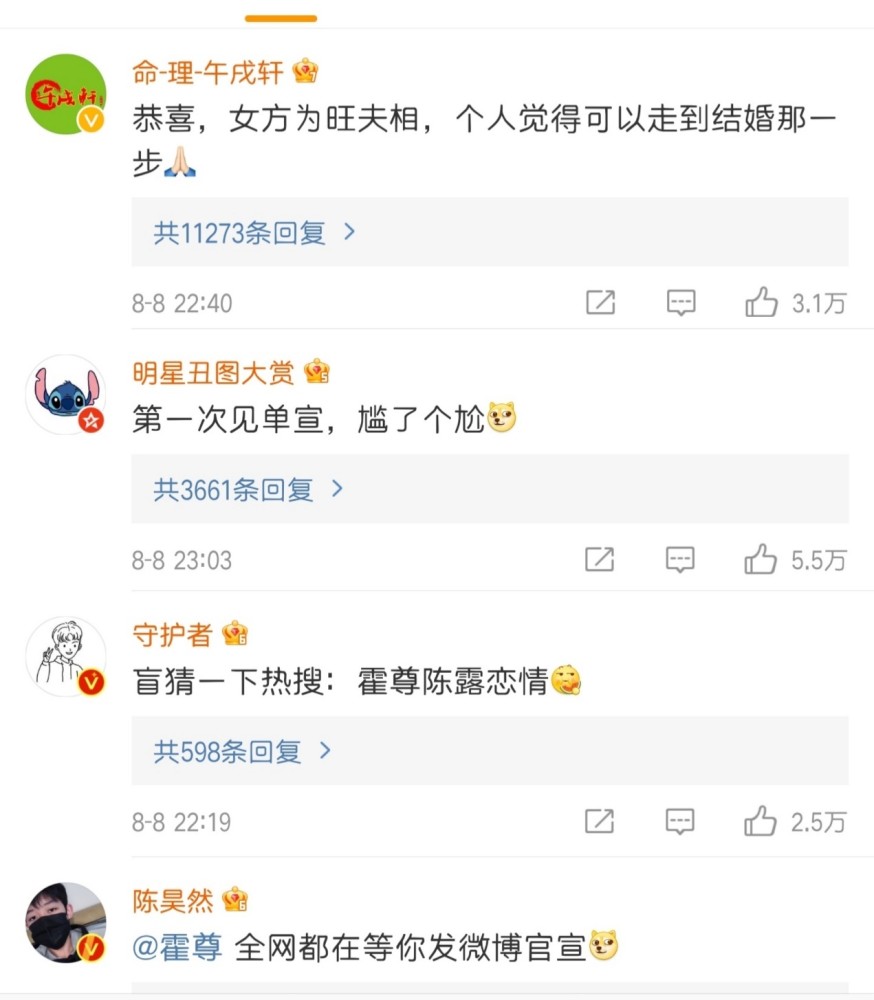This screenshot has height=1000, width=874.
Task: Select the username 陈昊然
Action: tap(173, 900)
